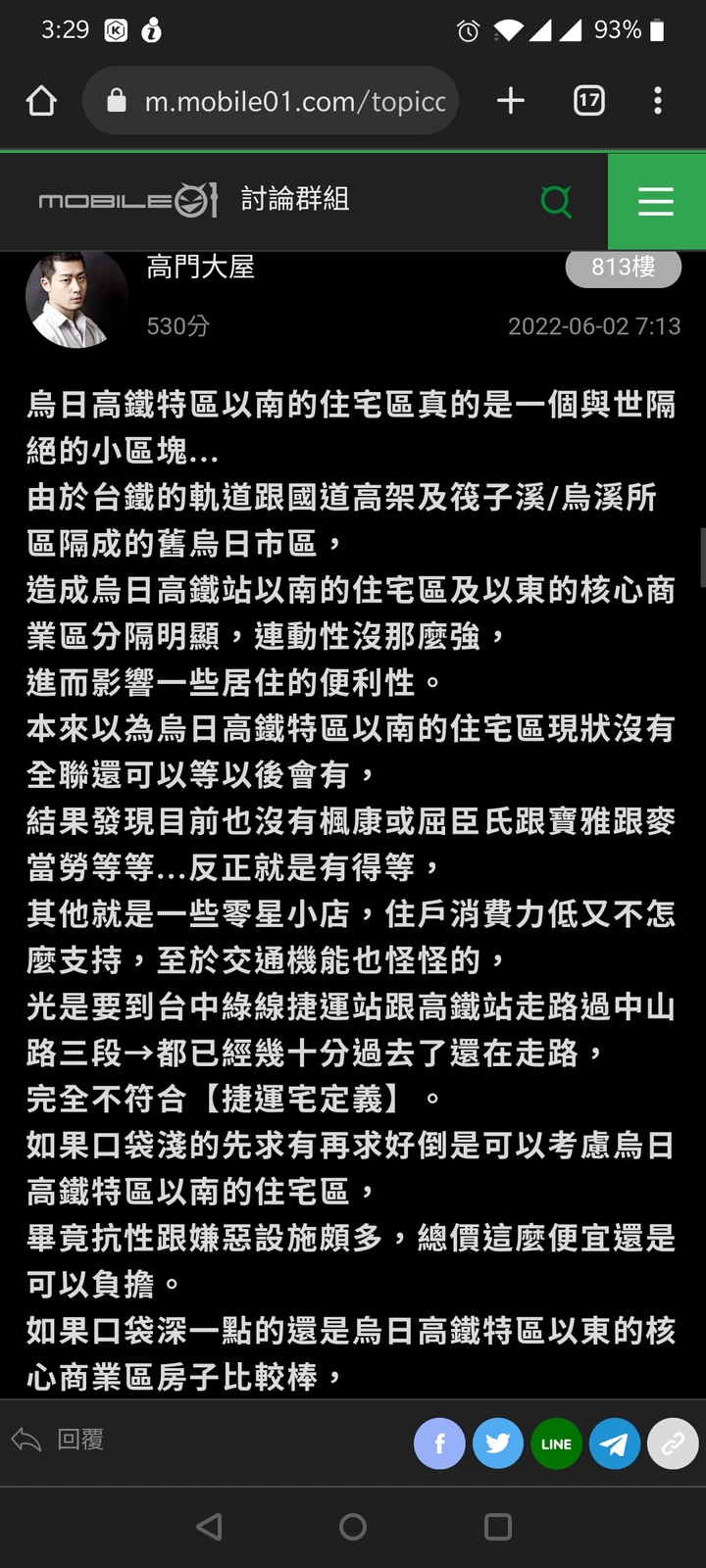The height and width of the screenshot is (1568, 706).
Task: View 高門大屋's profile picture
Action: coord(76,297)
